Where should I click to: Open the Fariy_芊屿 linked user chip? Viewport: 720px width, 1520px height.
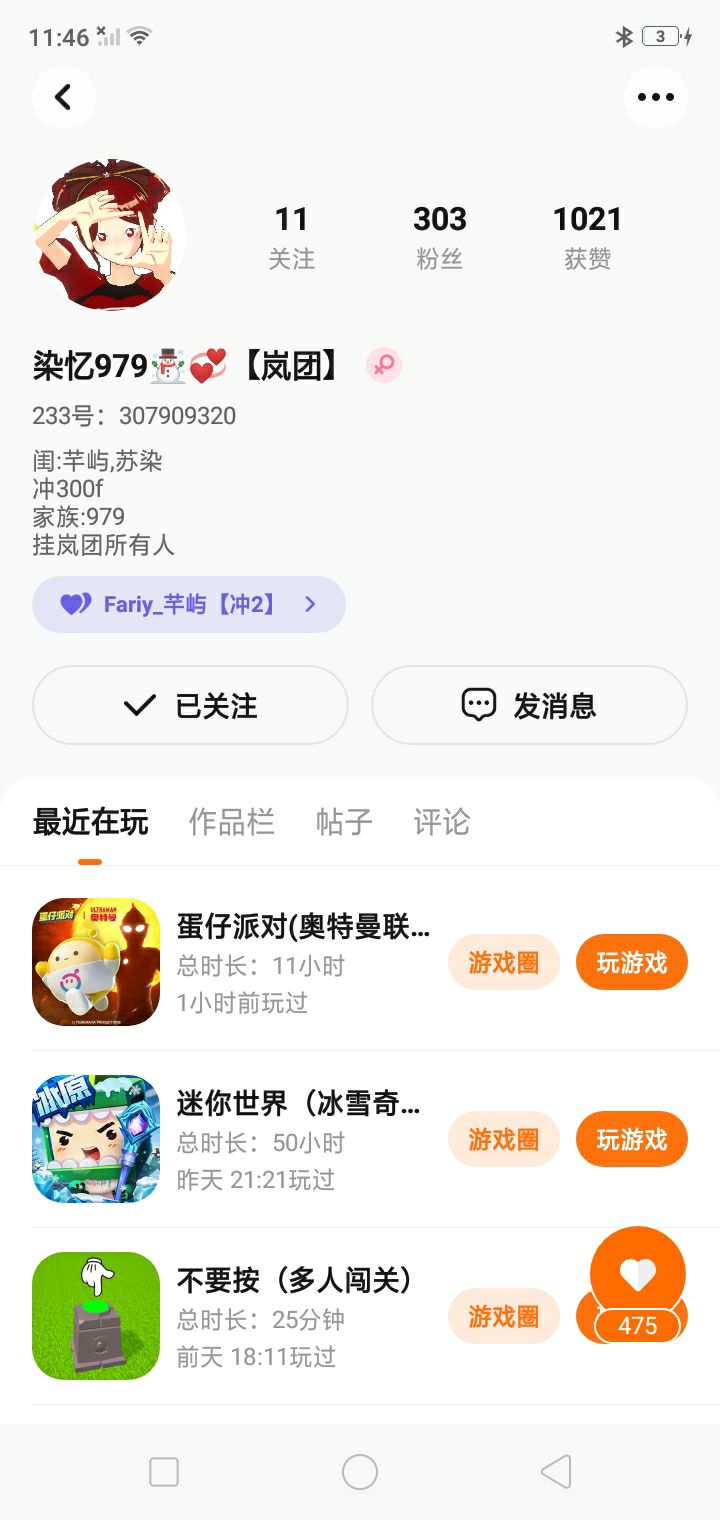(189, 604)
